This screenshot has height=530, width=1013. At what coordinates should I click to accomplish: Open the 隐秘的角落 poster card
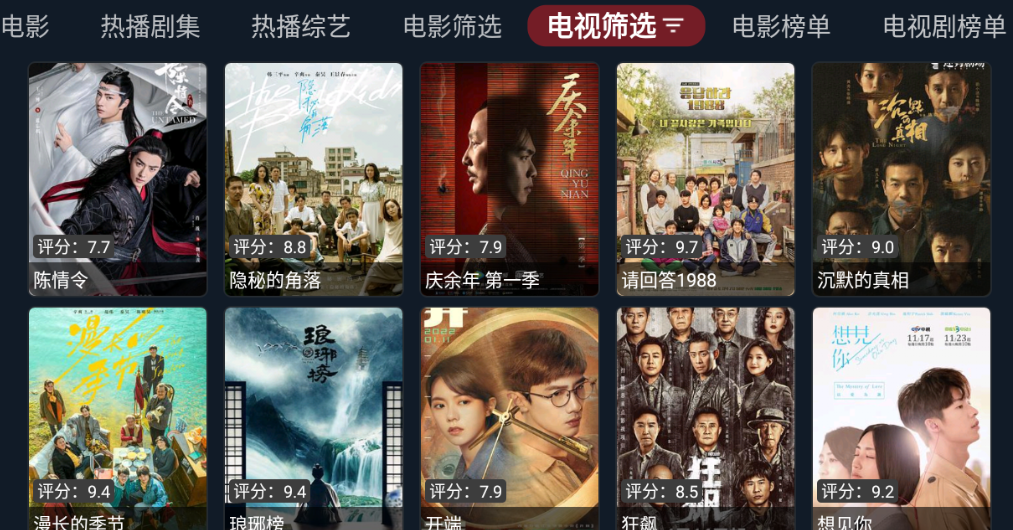314,180
